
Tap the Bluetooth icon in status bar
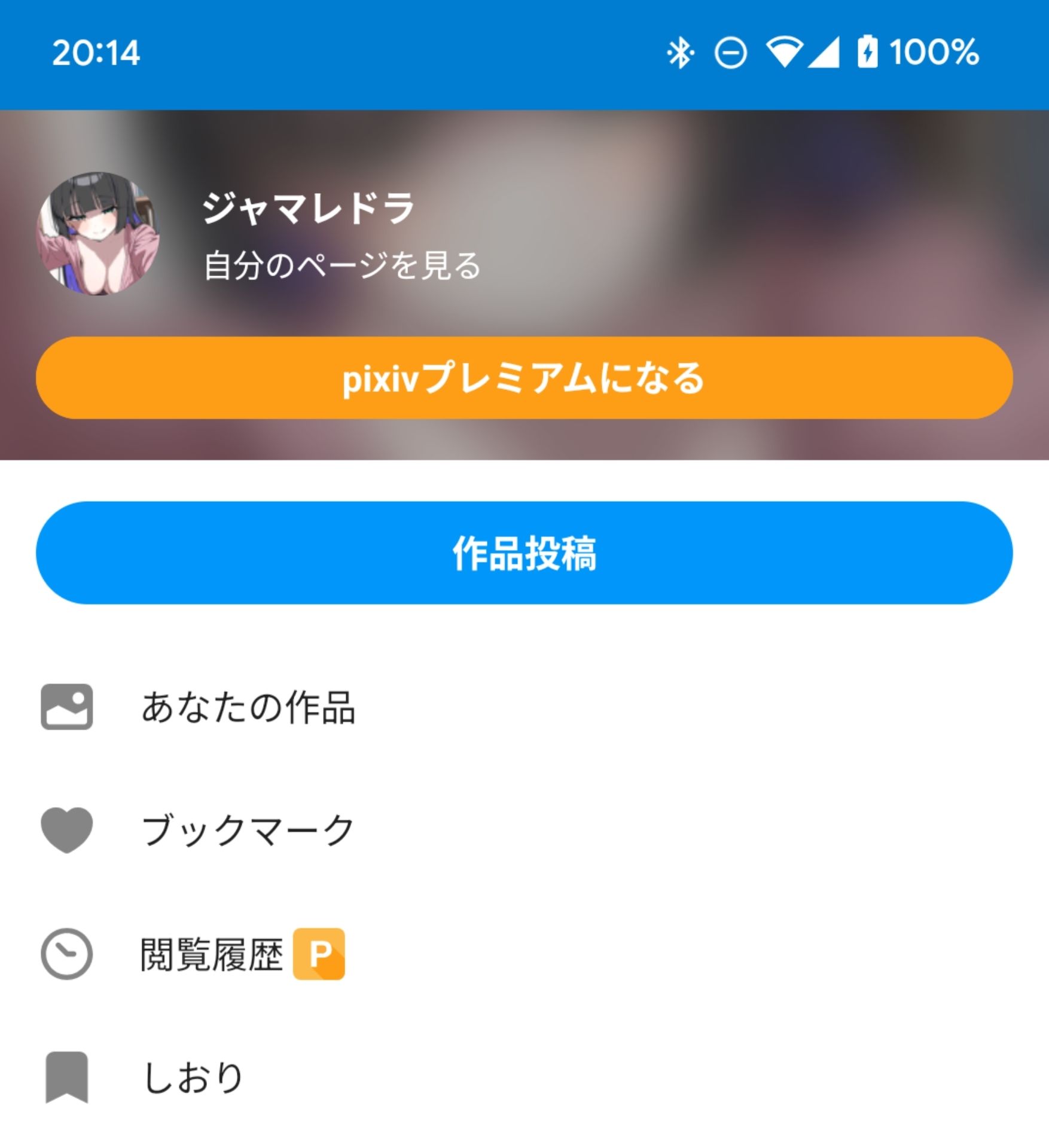(681, 54)
